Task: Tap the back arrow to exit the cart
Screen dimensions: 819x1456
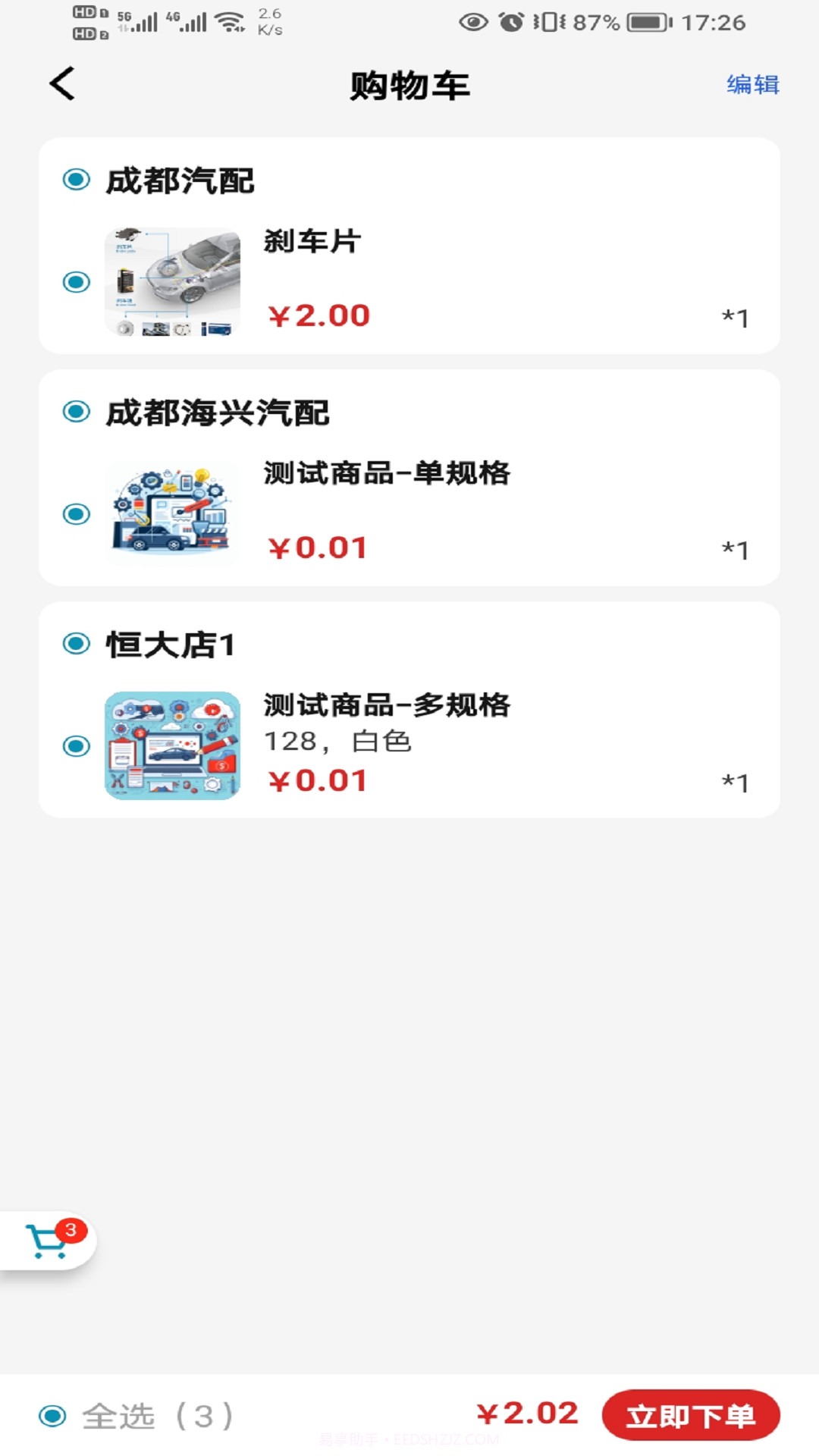Action: (62, 83)
